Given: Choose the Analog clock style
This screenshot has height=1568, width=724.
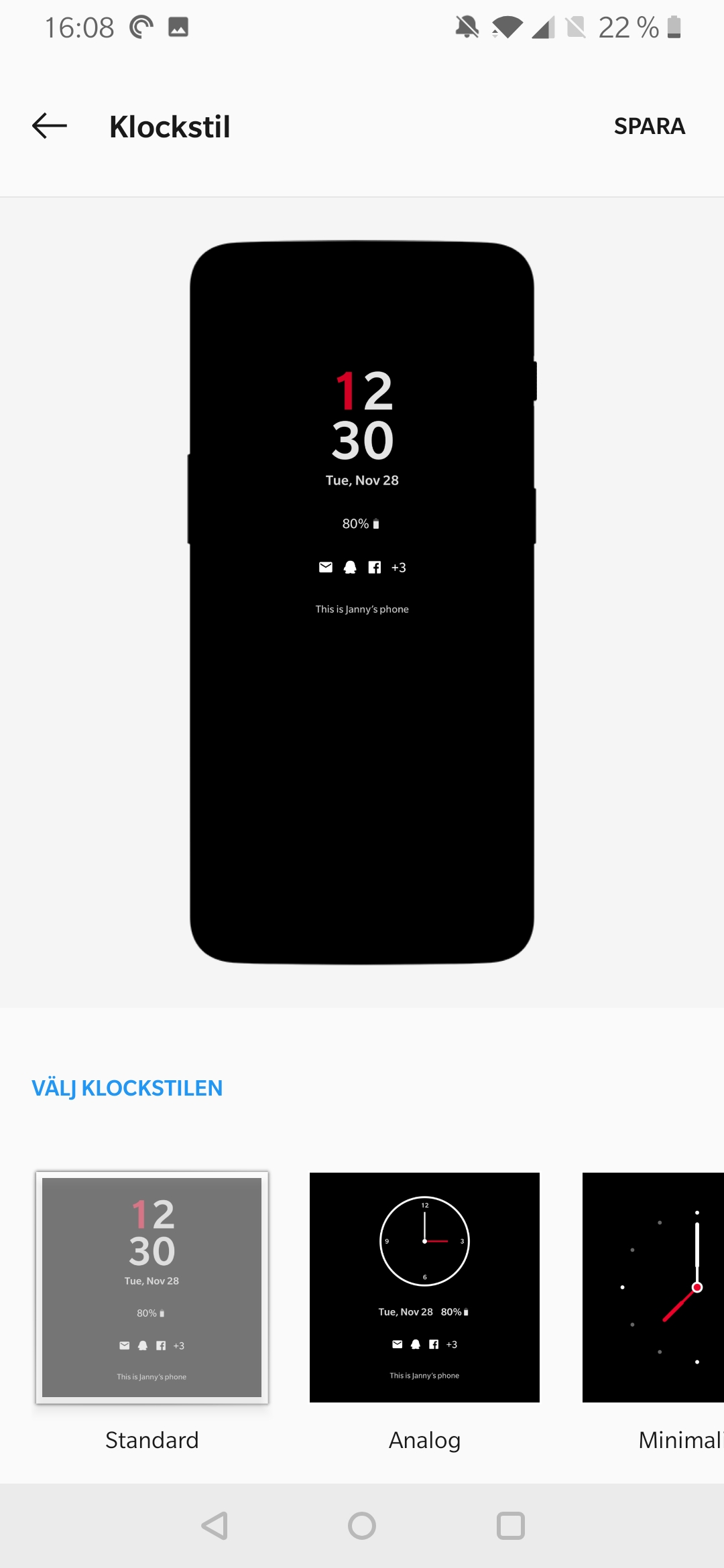Looking at the screenshot, I should tap(424, 1287).
